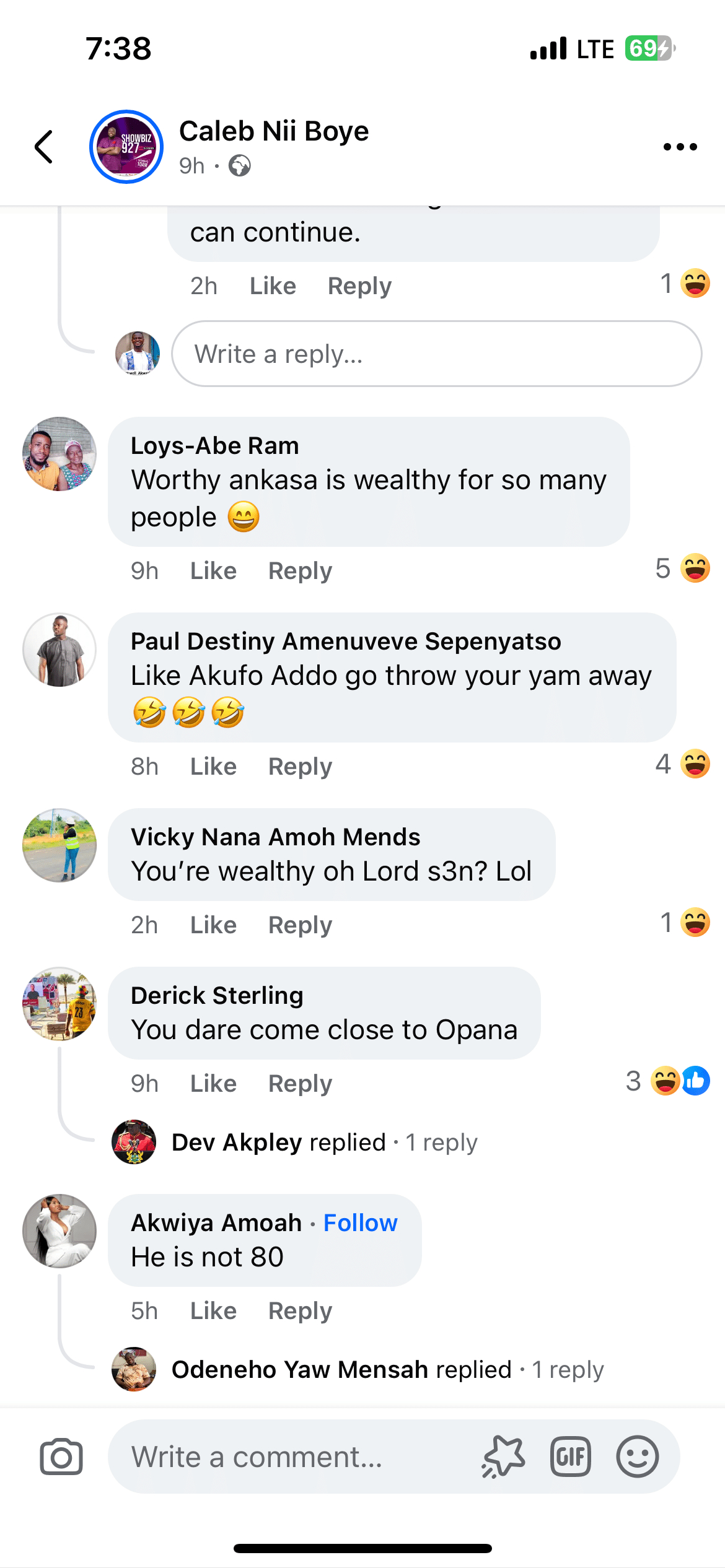The image size is (725, 1568).
Task: Like Paul Destiny Amenuveve Sepenyatso's comment
Action: 213,766
